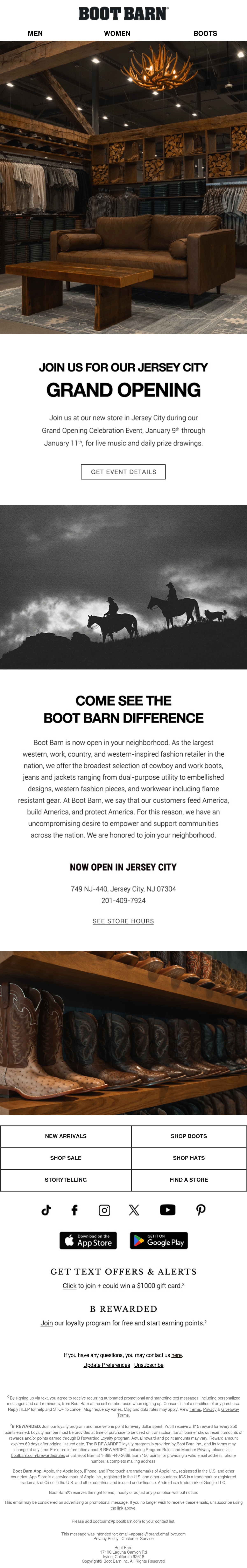247x1568 pixels.
Task: Get the app on Google Play
Action: tap(159, 1240)
